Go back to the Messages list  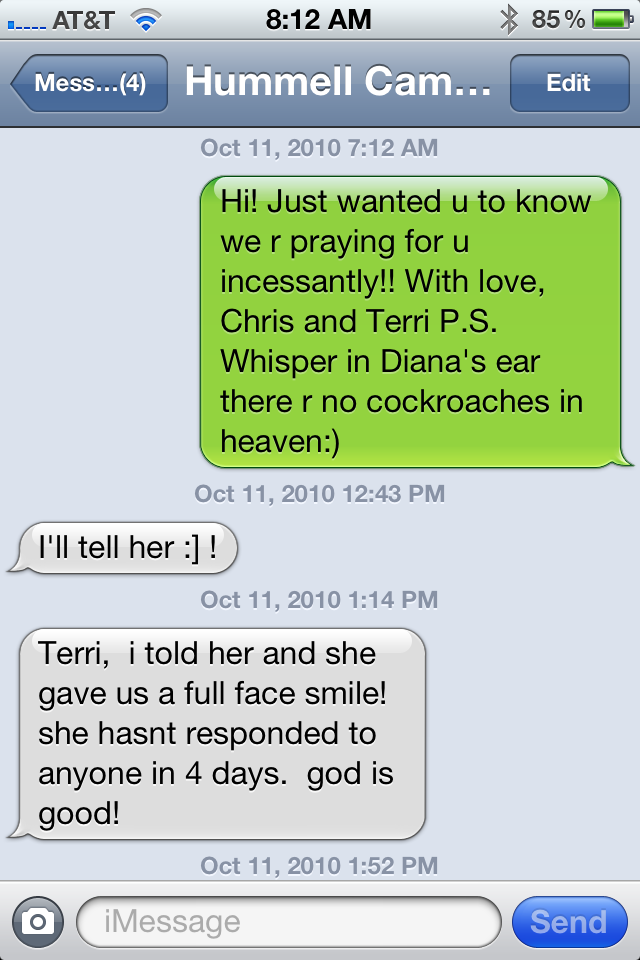tap(89, 83)
